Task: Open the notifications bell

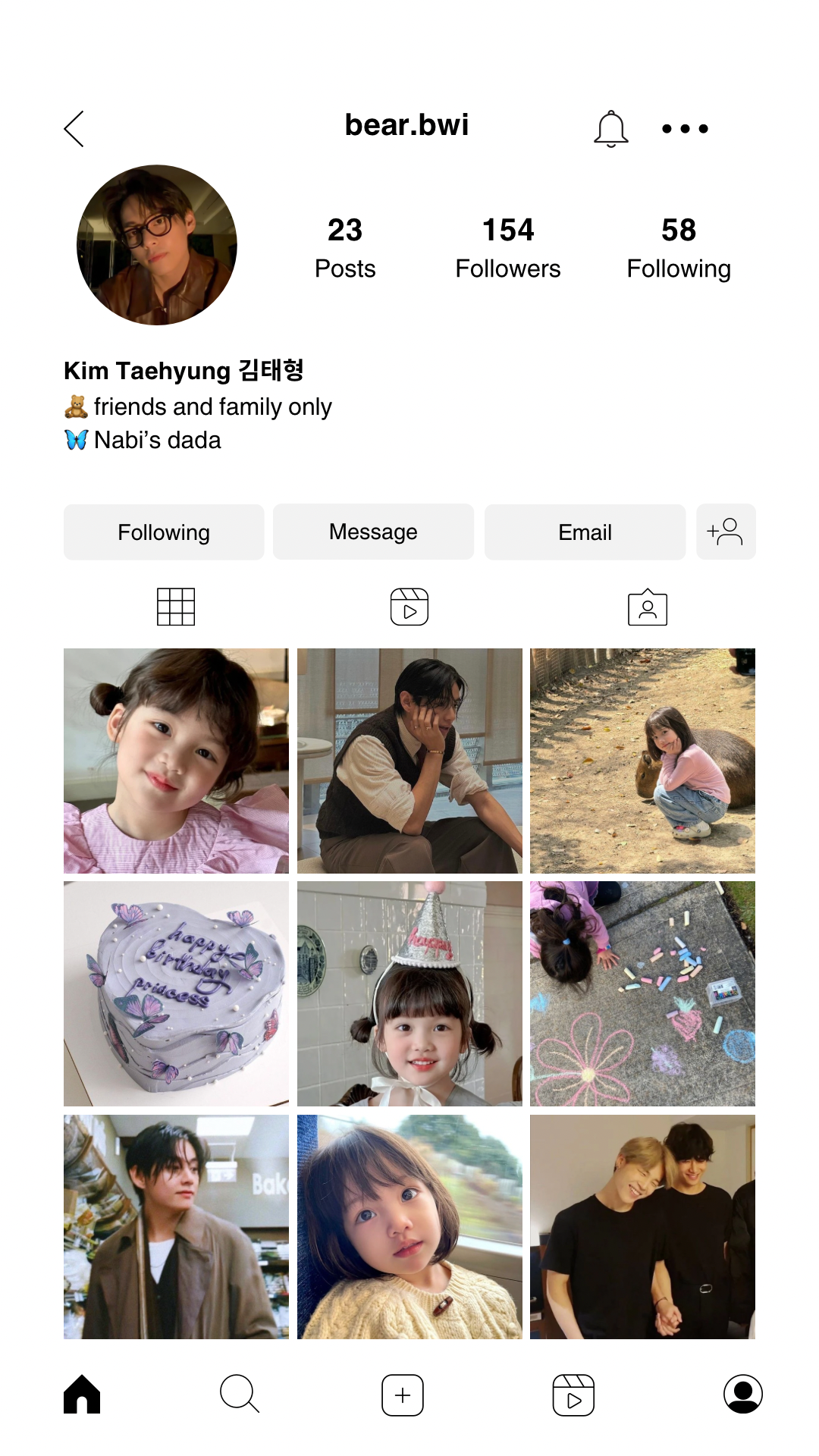Action: coord(610,129)
